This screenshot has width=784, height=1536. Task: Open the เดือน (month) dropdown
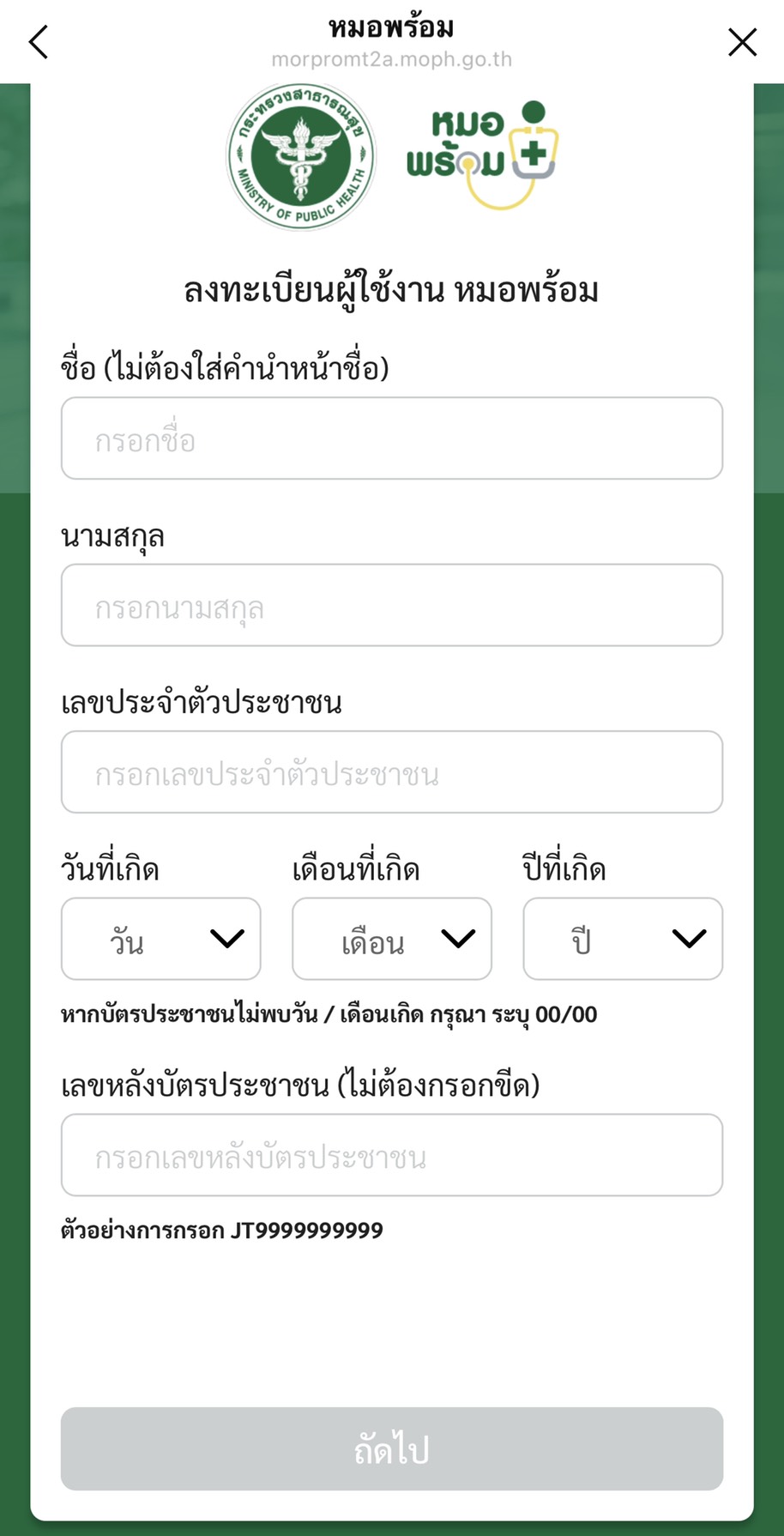(x=391, y=939)
